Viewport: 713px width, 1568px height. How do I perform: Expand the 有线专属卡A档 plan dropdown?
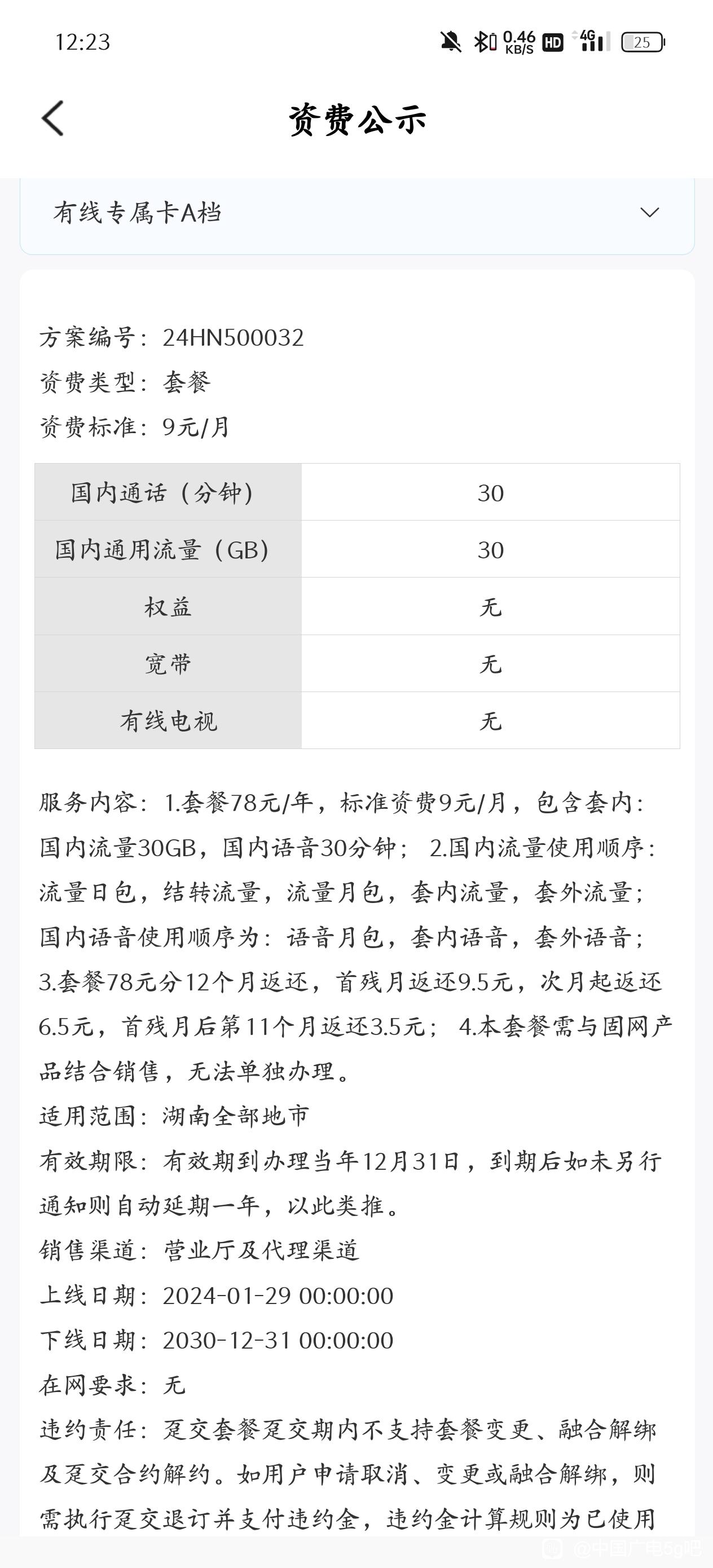click(x=649, y=213)
